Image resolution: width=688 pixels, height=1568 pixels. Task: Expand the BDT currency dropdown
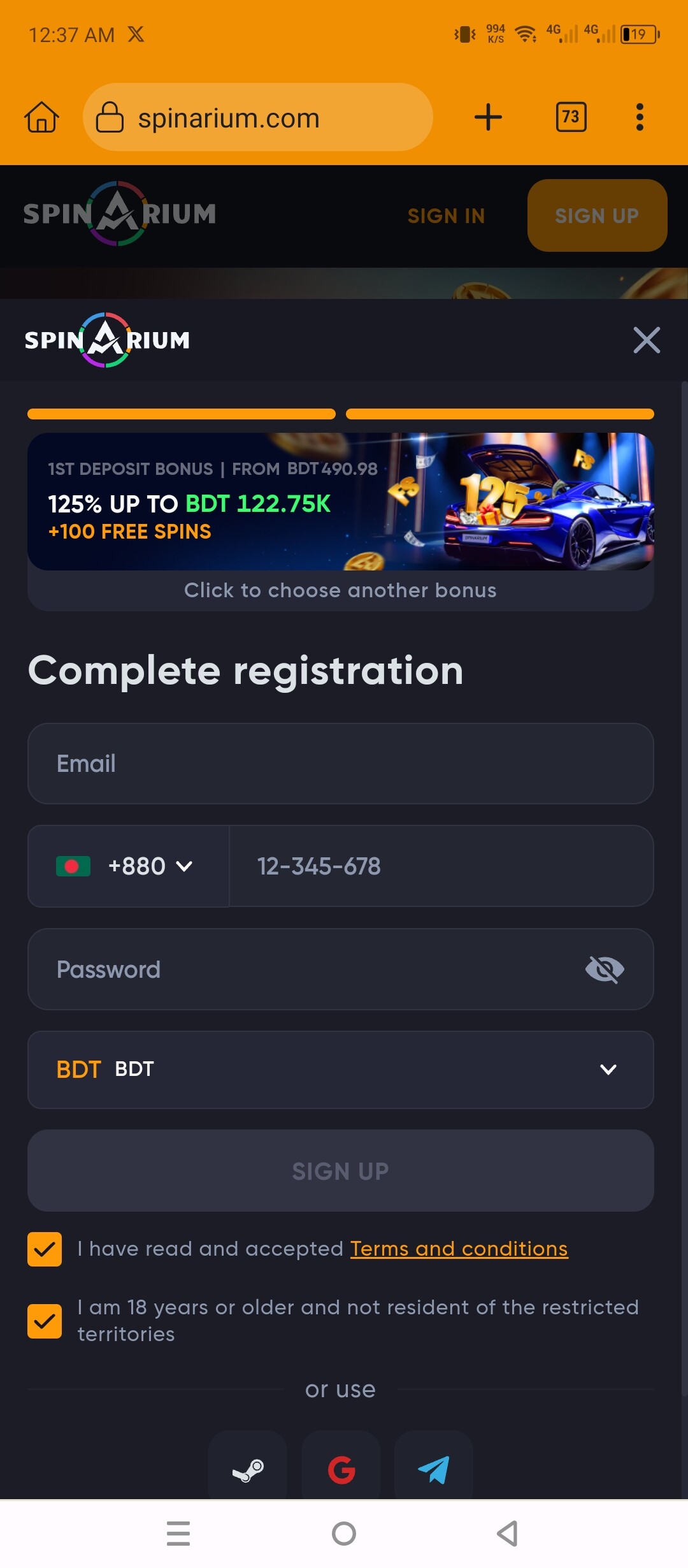pyautogui.click(x=340, y=1070)
